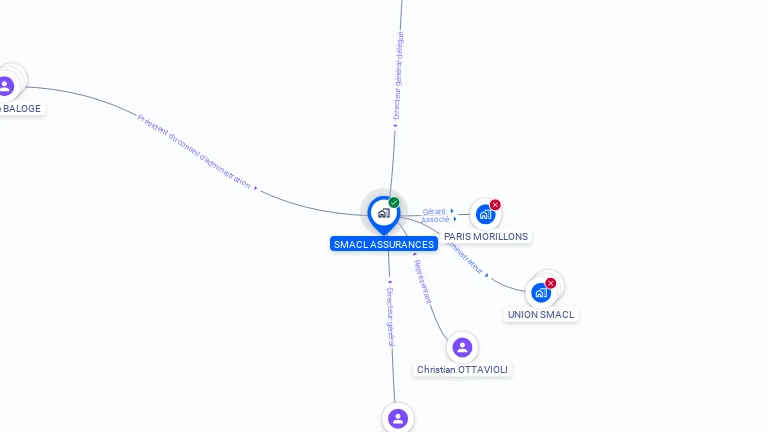Select the Christian OTTAVIOLI person node

click(x=462, y=347)
